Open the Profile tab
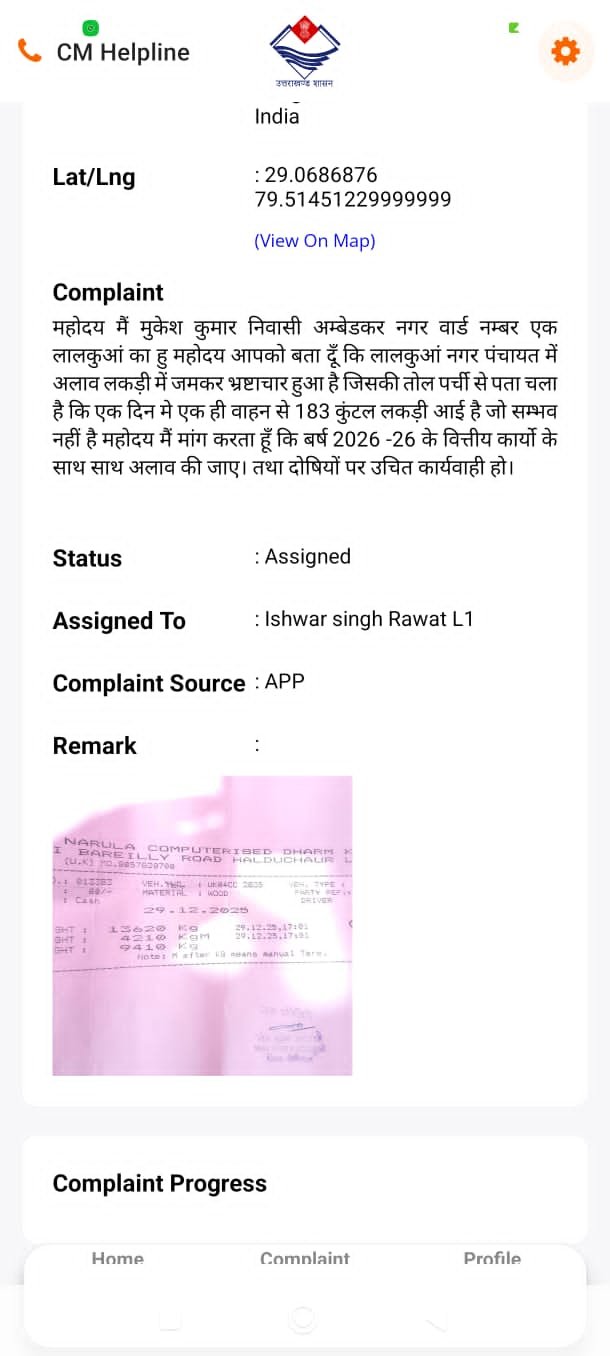 [x=492, y=1259]
